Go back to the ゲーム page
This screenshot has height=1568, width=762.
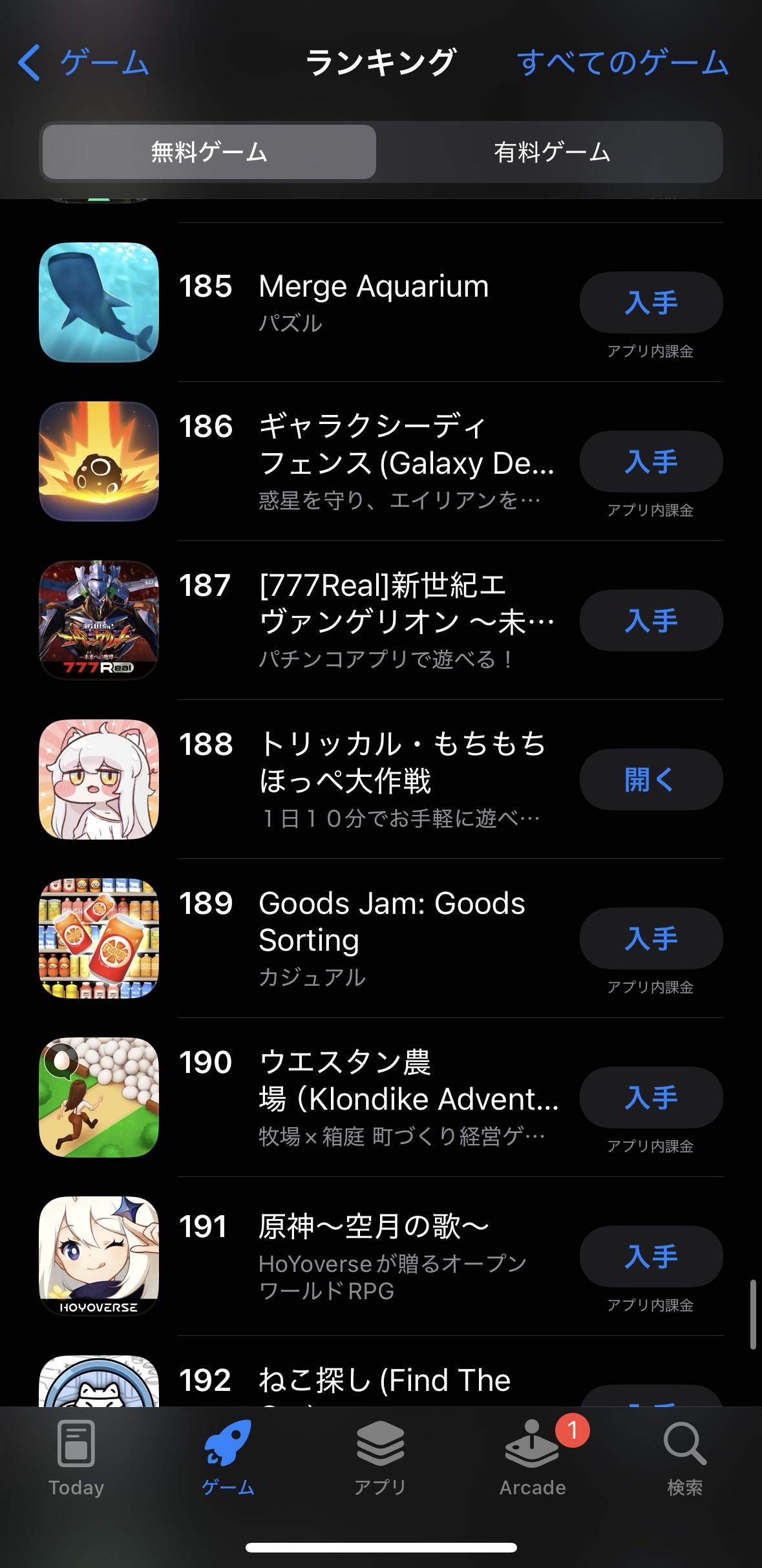[83, 63]
